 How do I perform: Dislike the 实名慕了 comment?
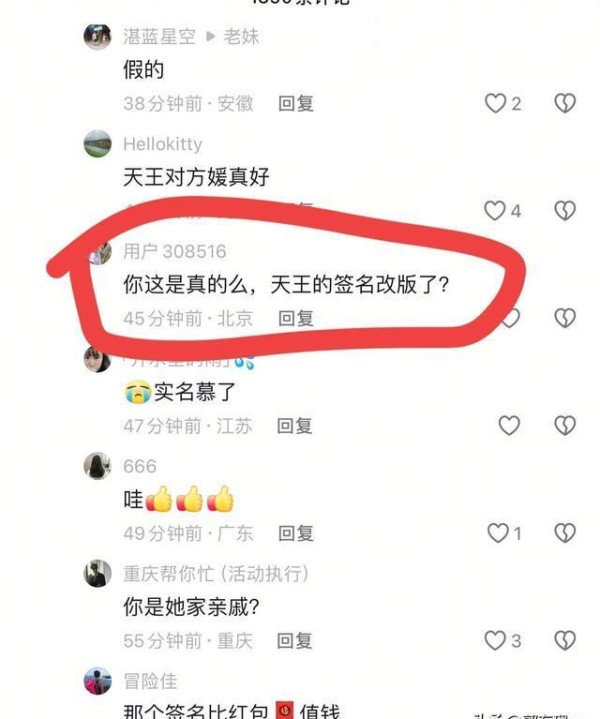[566, 426]
